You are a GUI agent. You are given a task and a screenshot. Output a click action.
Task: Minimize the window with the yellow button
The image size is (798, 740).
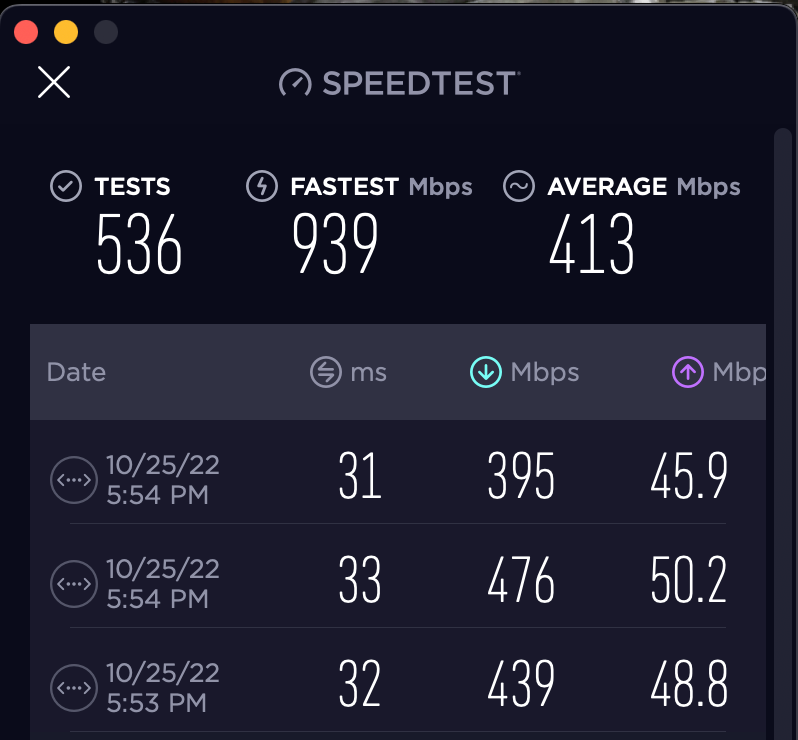tap(65, 32)
